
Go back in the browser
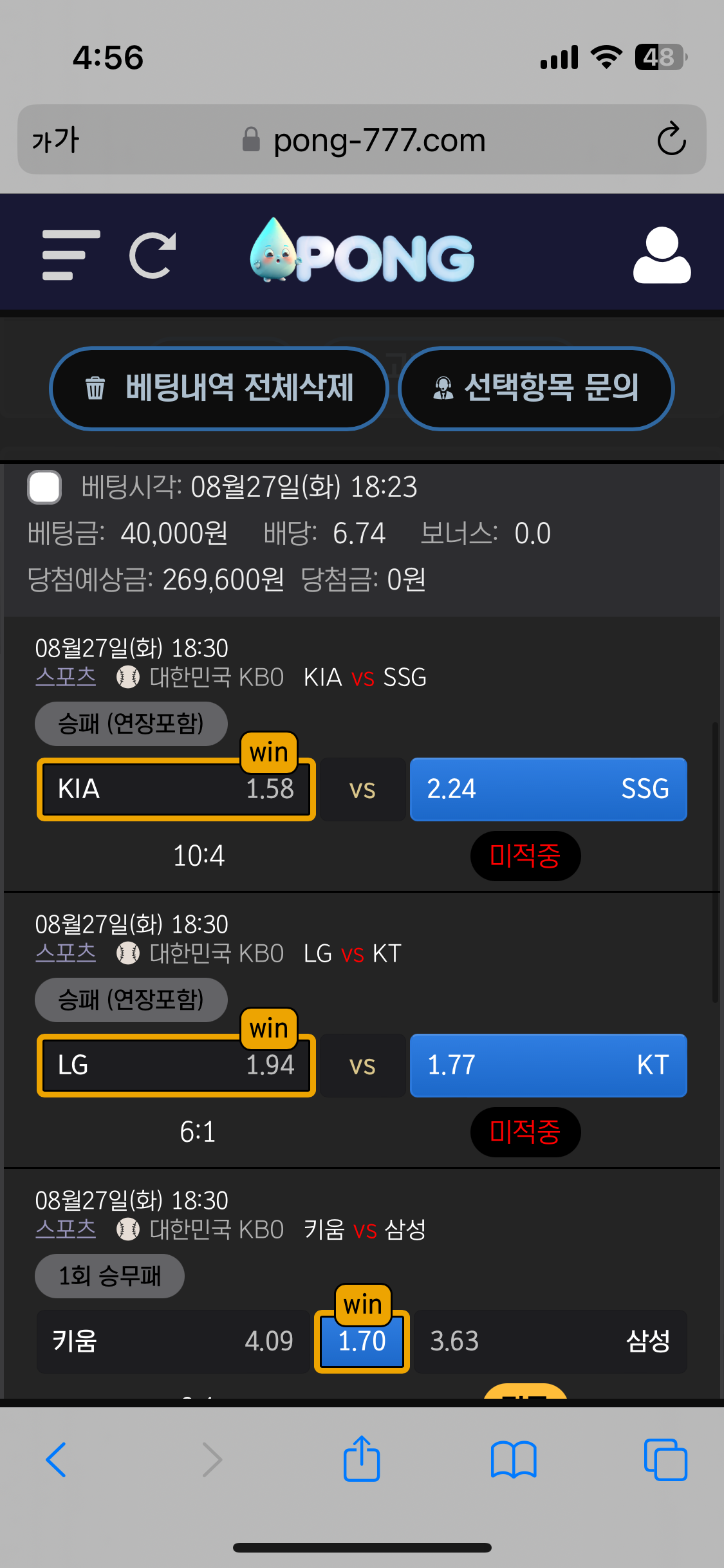coord(57,1459)
